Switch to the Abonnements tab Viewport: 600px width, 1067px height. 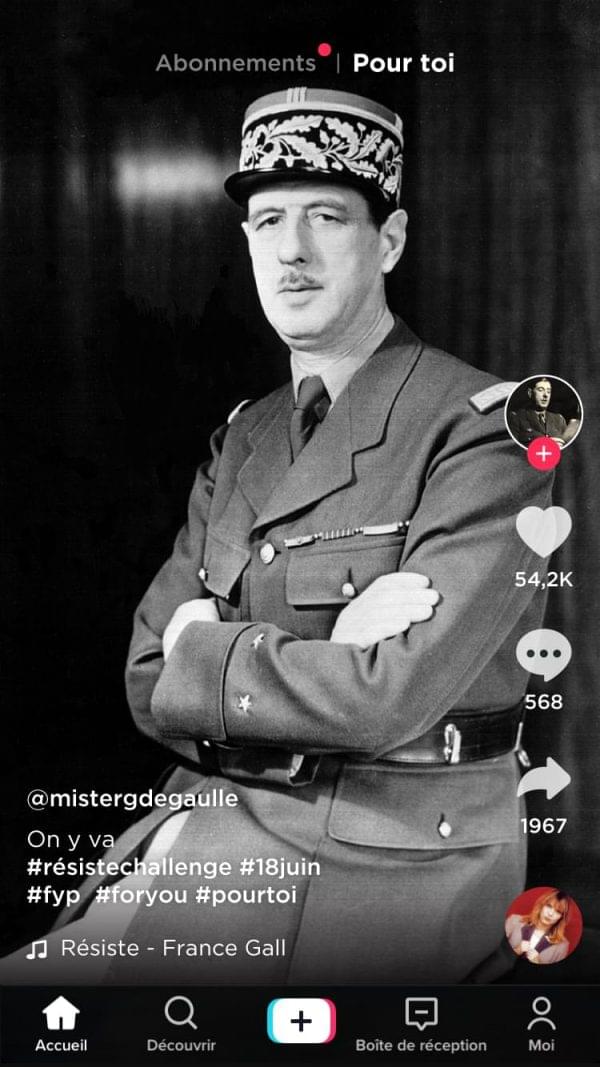pos(235,63)
